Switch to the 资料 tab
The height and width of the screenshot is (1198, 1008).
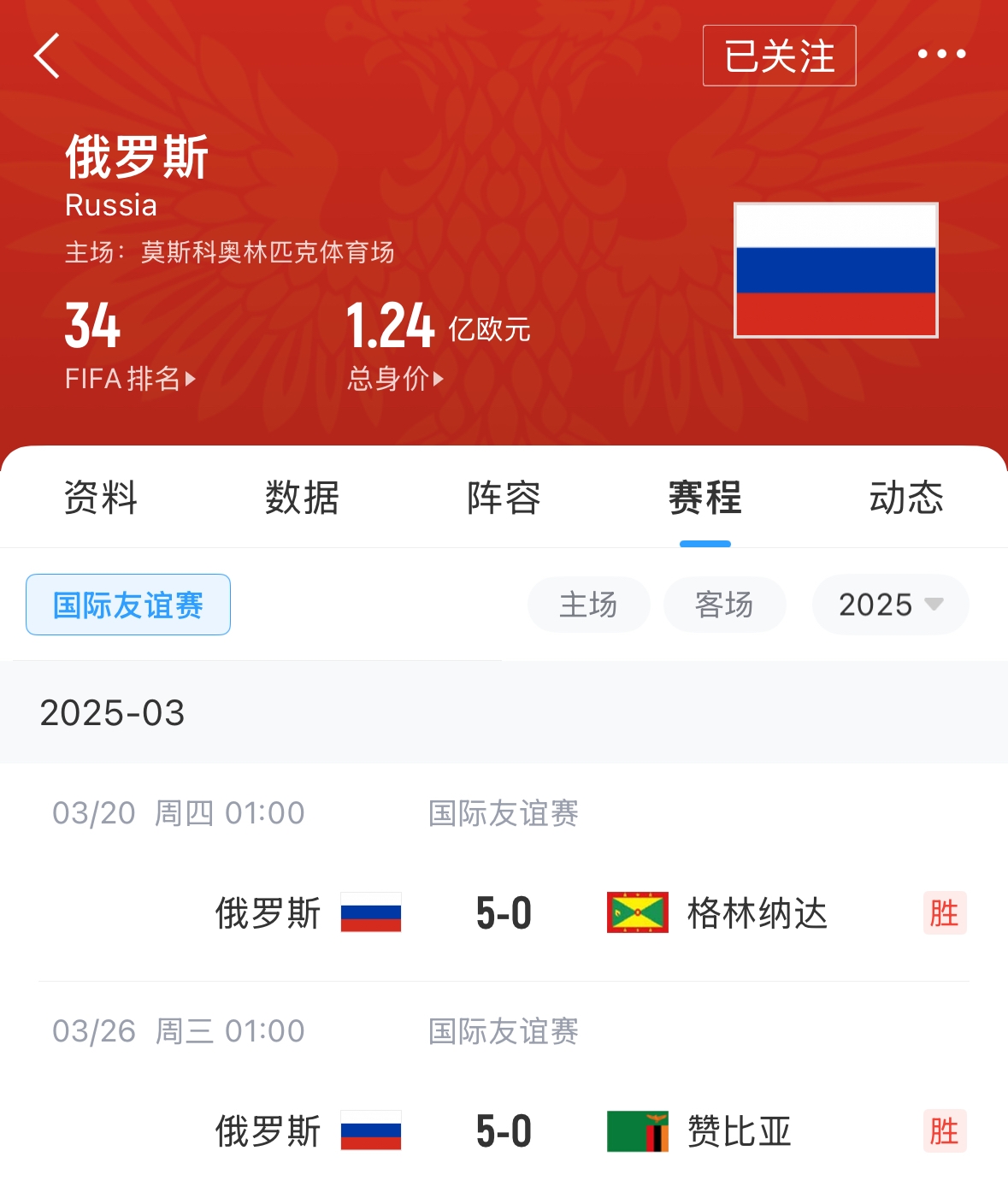point(101,498)
